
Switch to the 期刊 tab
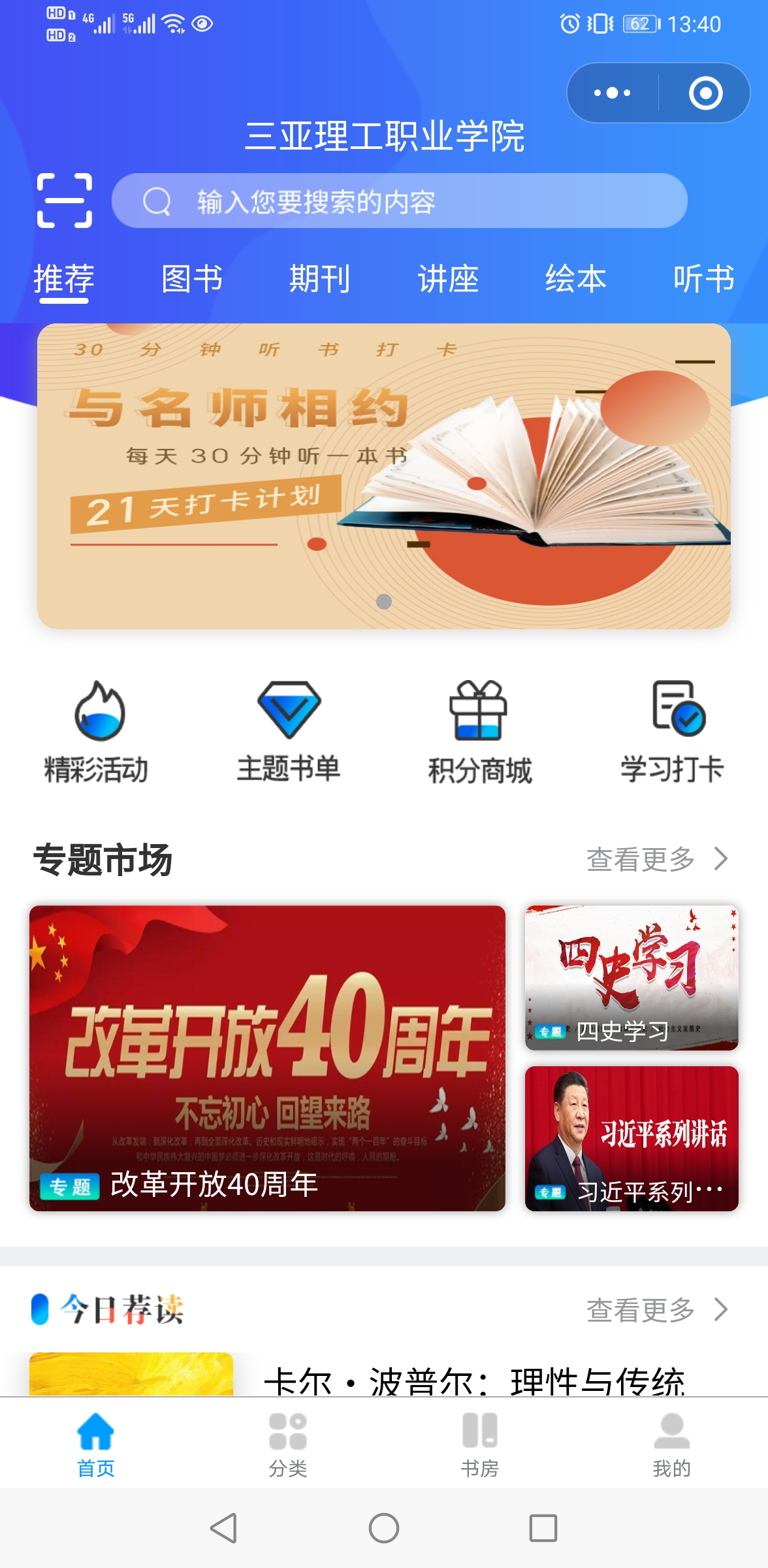pos(320,280)
